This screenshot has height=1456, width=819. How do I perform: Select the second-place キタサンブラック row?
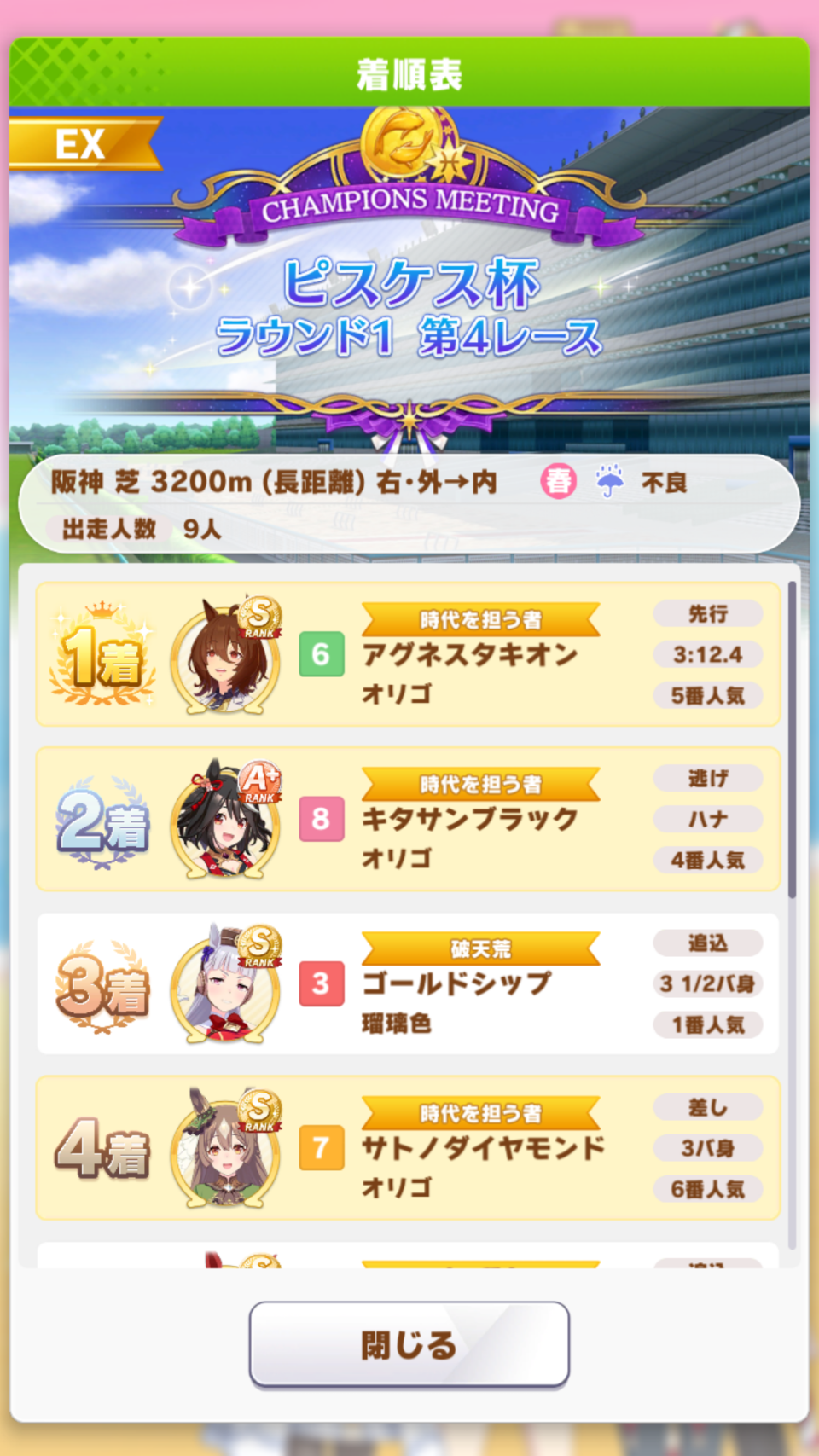pyautogui.click(x=408, y=819)
